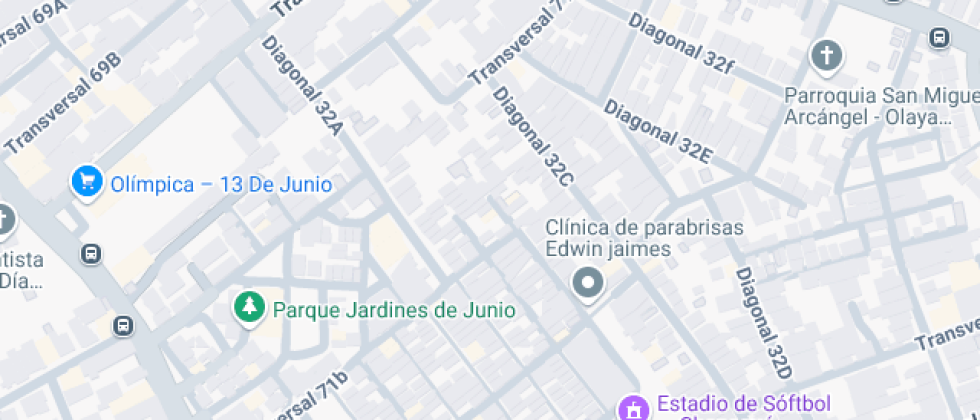Open the Olímpica – 13 De Junio store marker
980x420 pixels.
point(88,183)
